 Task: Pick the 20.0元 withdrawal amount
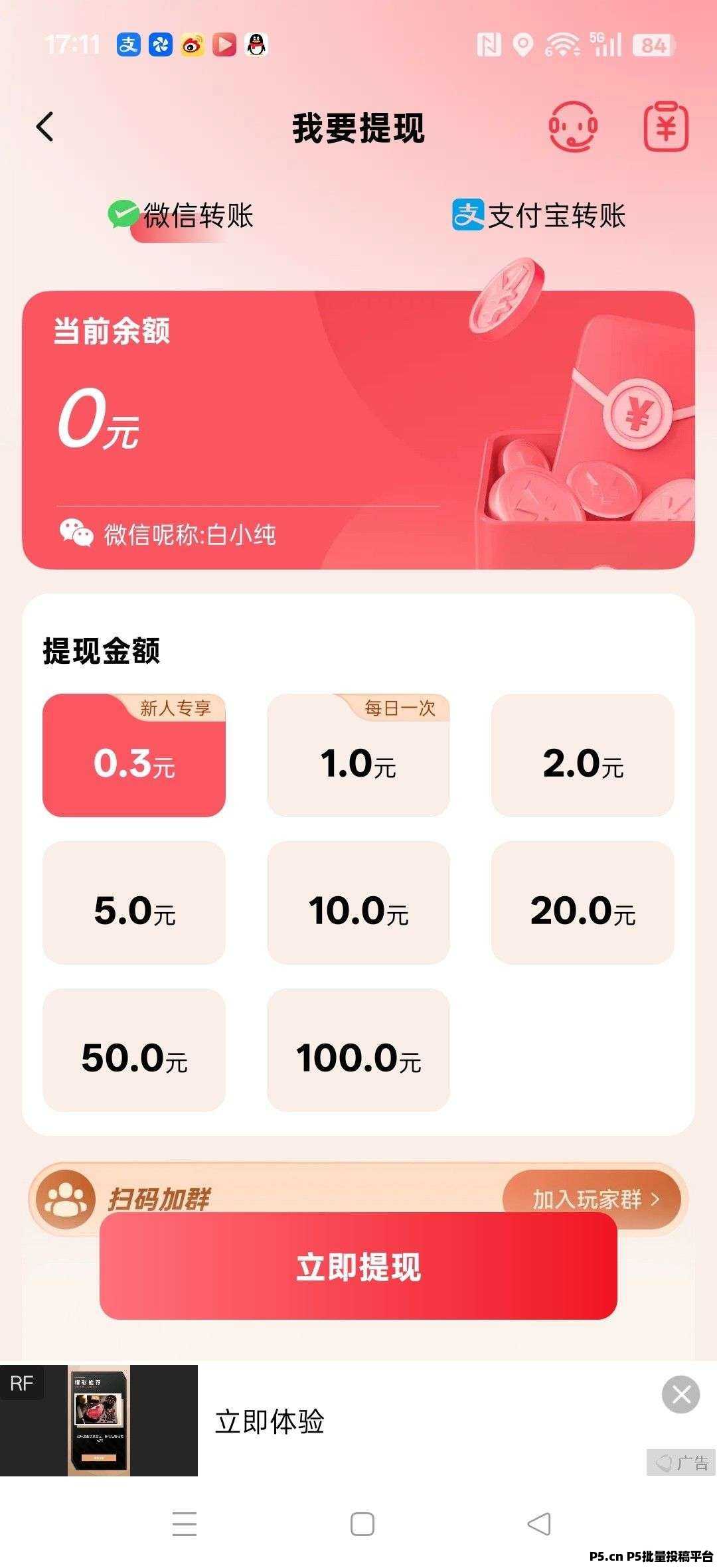click(x=582, y=903)
